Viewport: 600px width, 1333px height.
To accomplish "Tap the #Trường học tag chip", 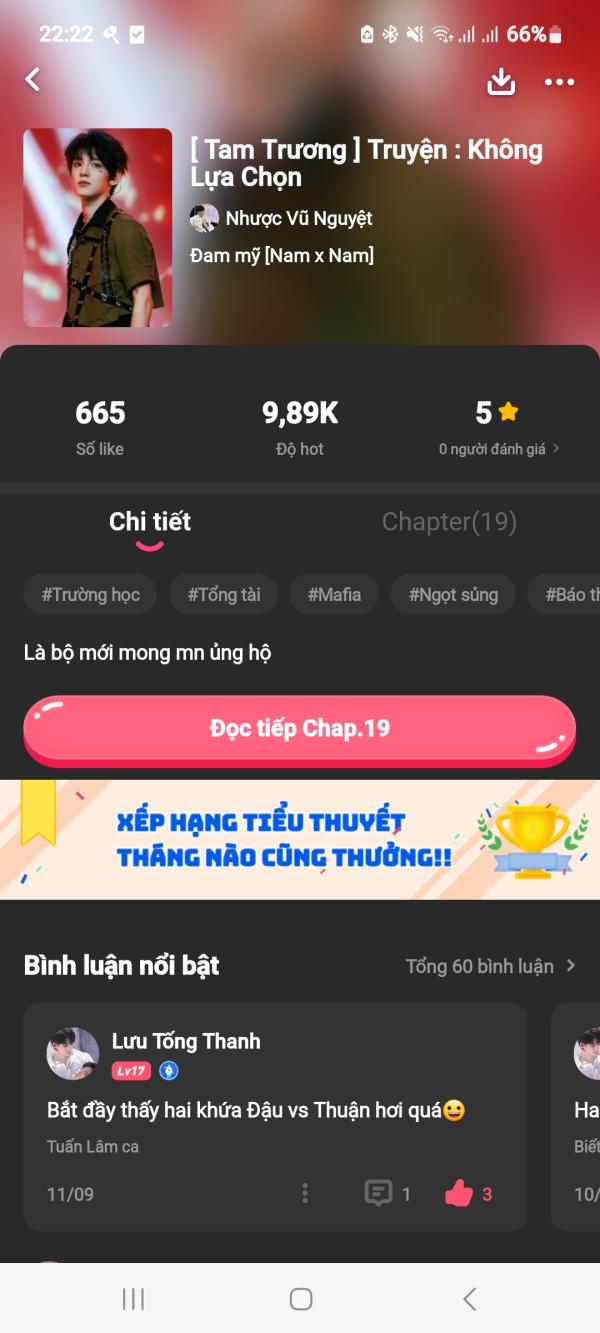I will pos(90,595).
